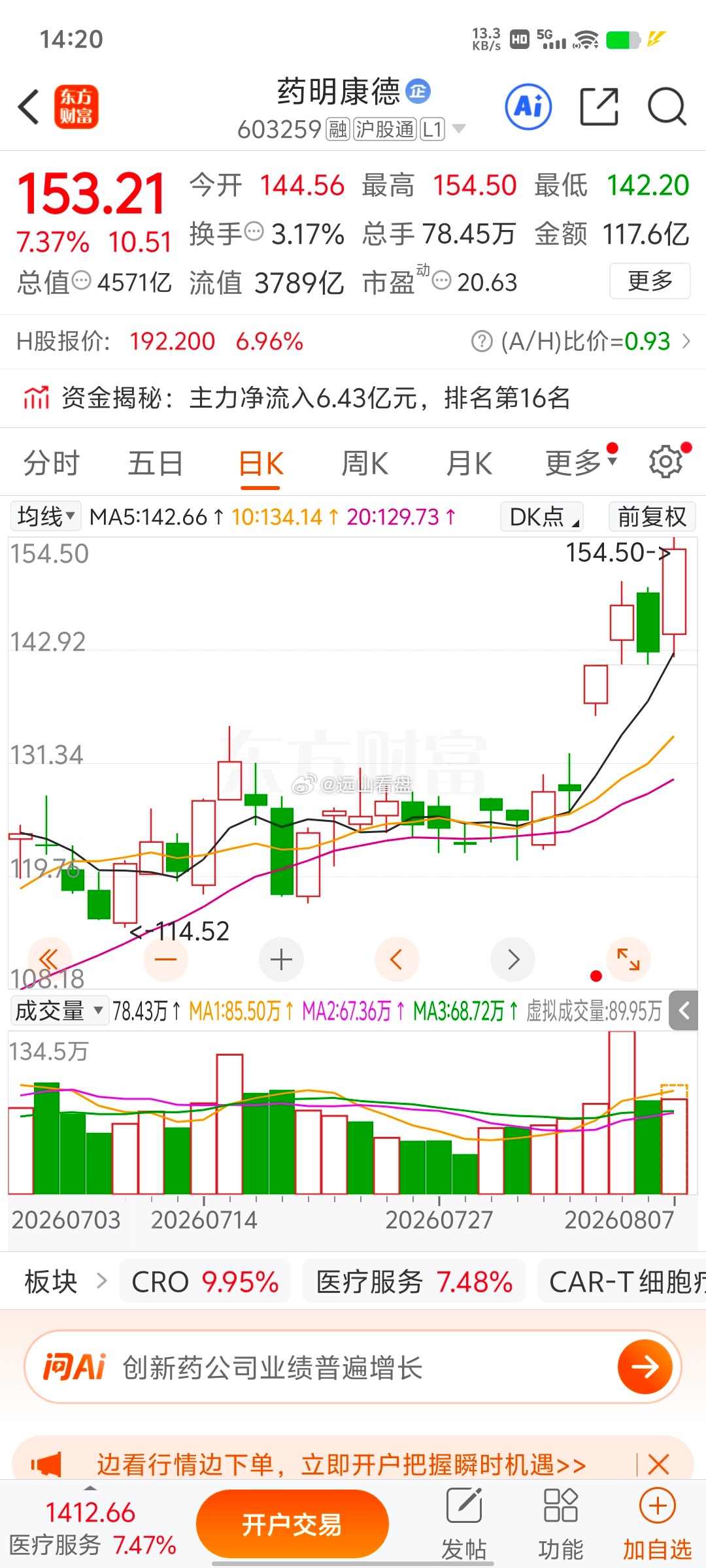
Task: Tap the 开户交易 button
Action: pyautogui.click(x=292, y=1524)
